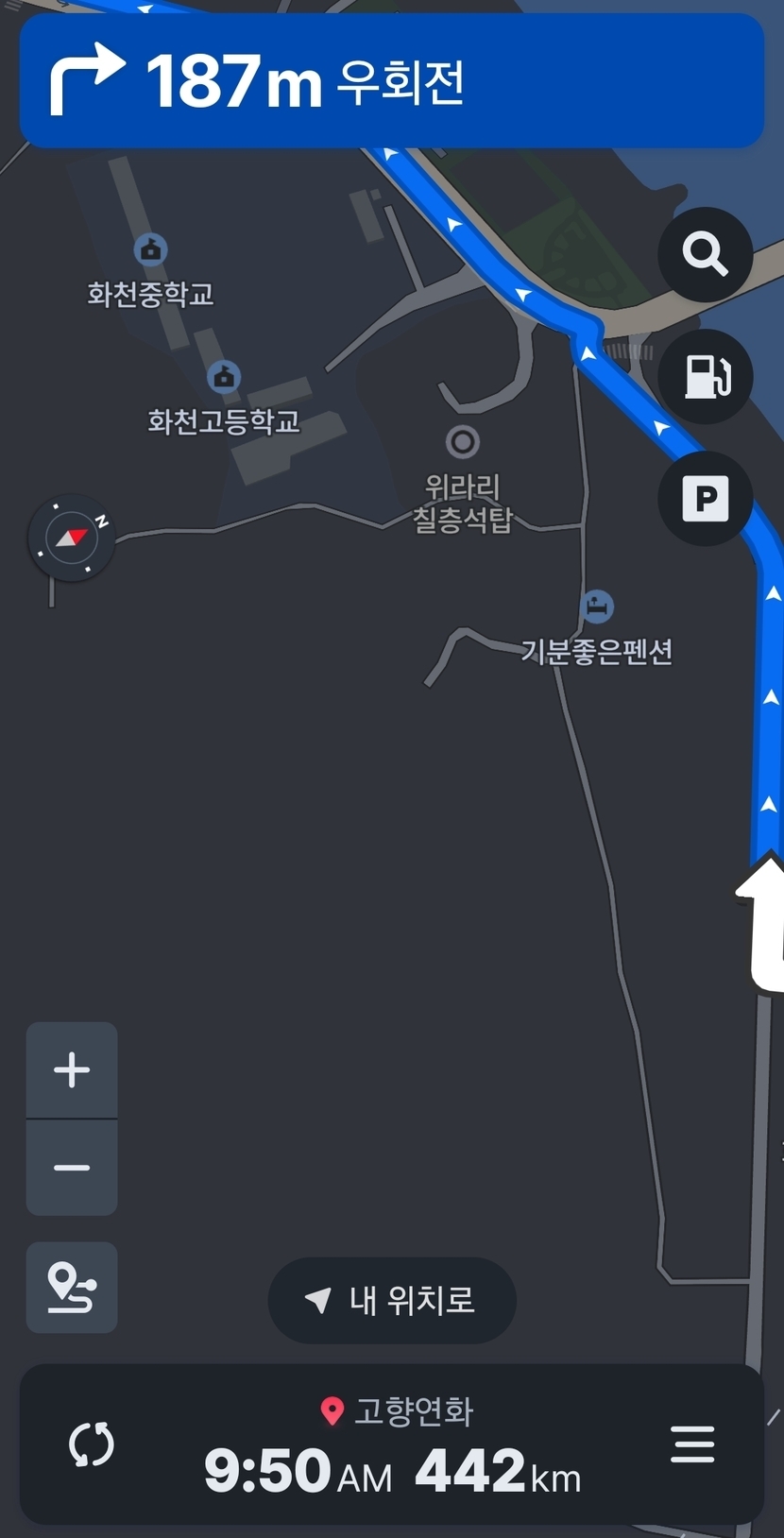784x1538 pixels.
Task: Open the hamburger menu
Action: click(x=692, y=1444)
